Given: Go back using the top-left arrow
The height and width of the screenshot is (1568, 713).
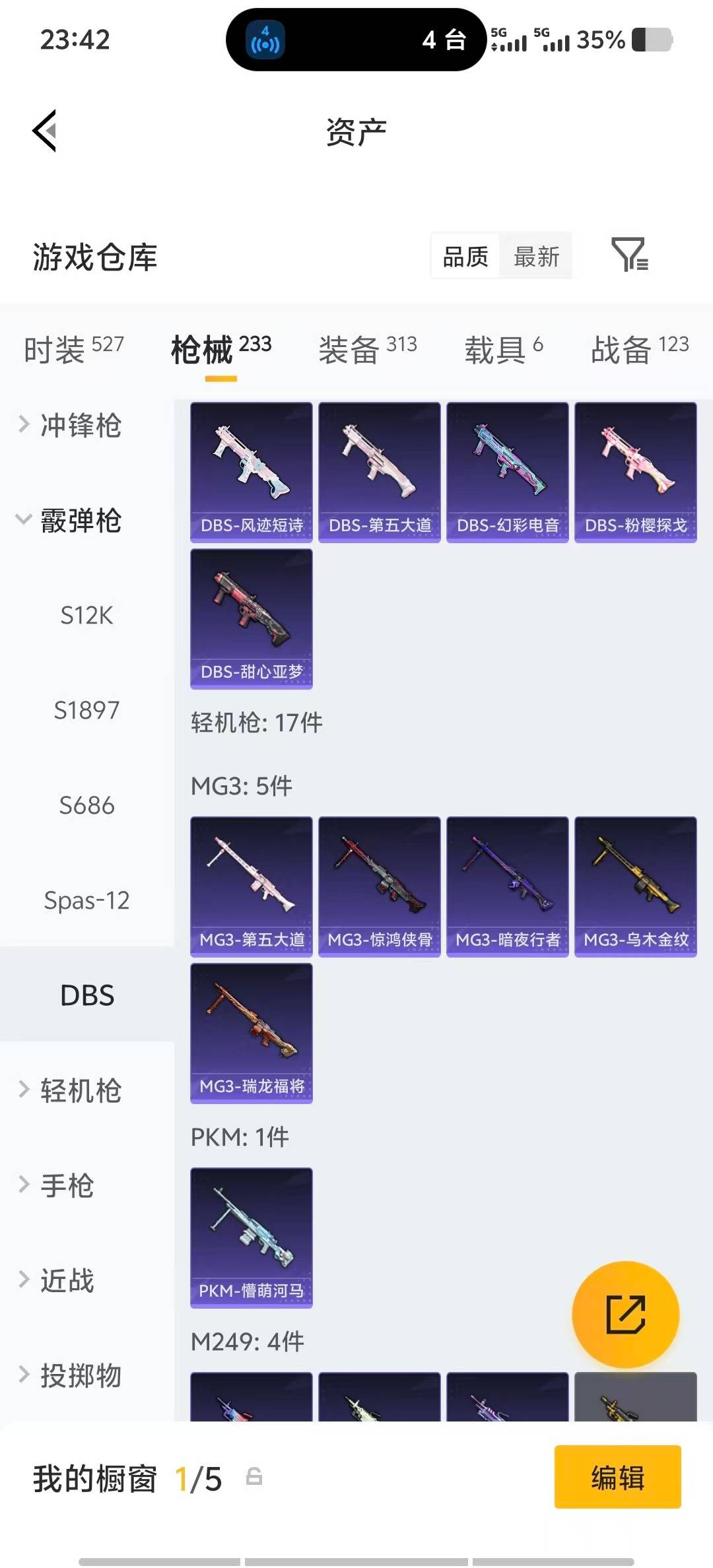Looking at the screenshot, I should click(45, 131).
